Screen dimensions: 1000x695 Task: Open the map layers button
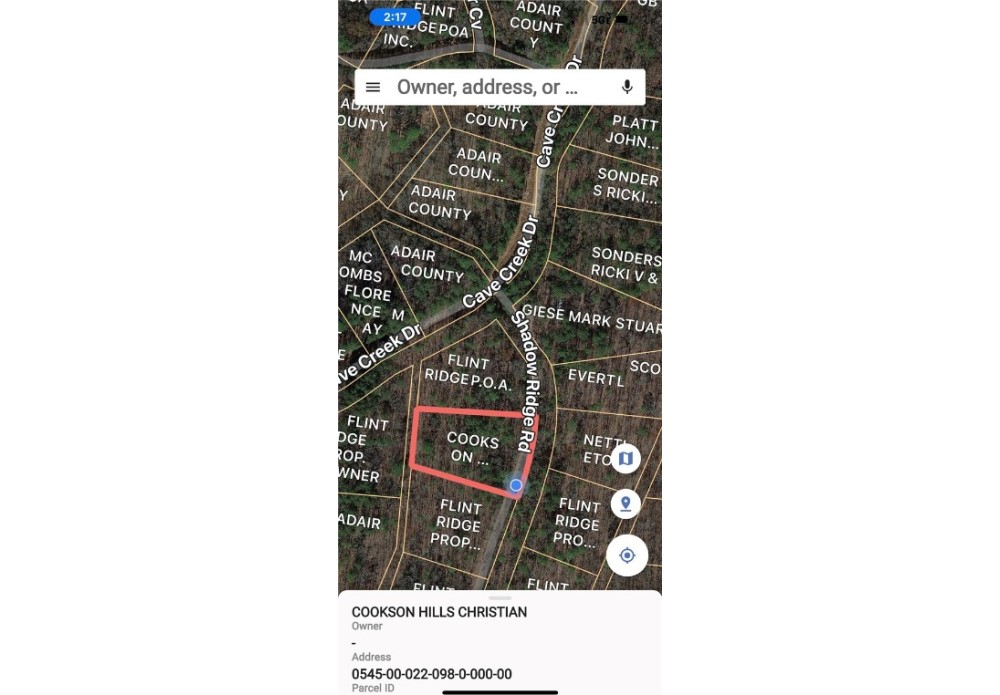tap(626, 458)
